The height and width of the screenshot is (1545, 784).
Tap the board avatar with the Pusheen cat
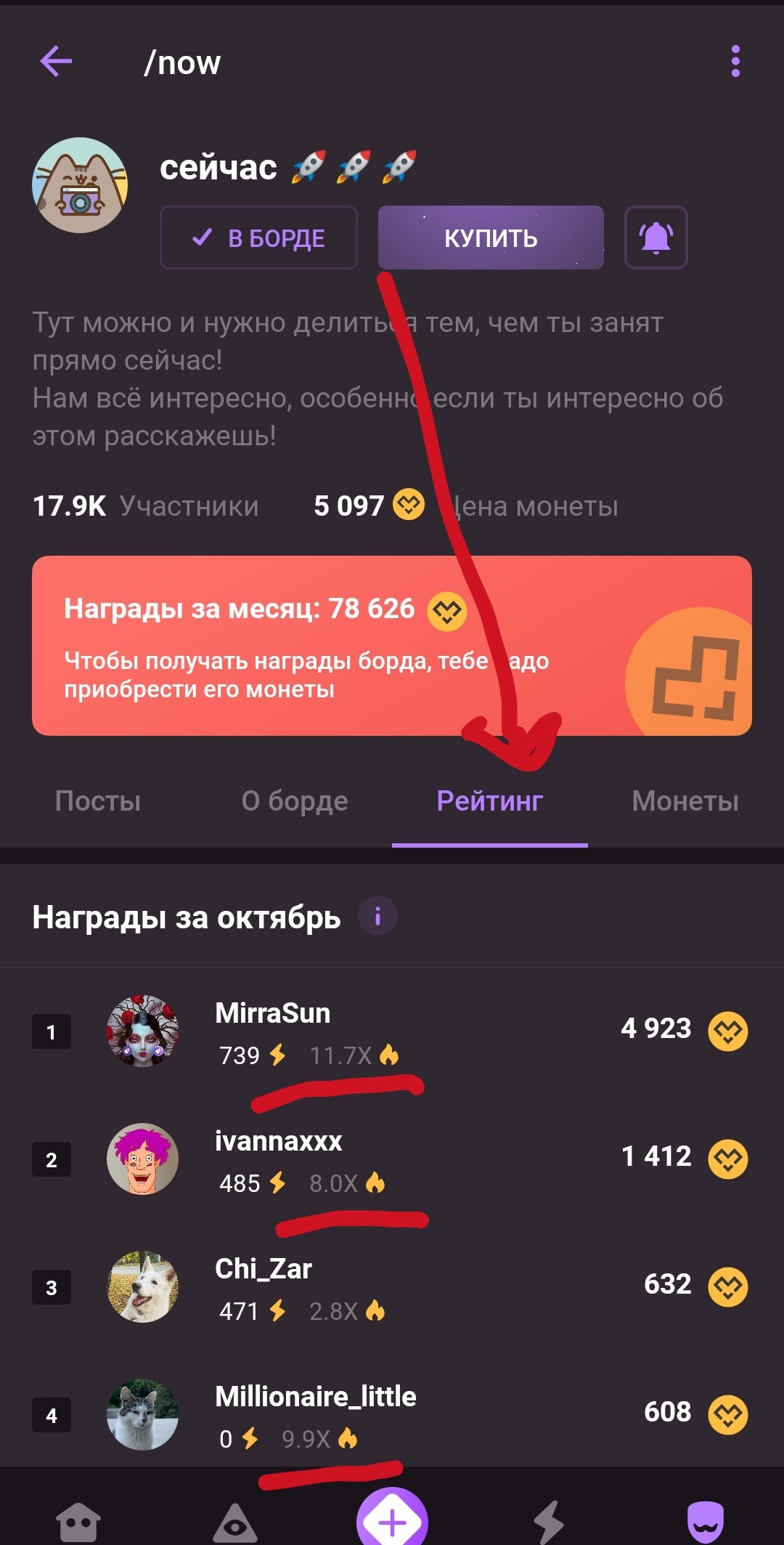click(78, 185)
